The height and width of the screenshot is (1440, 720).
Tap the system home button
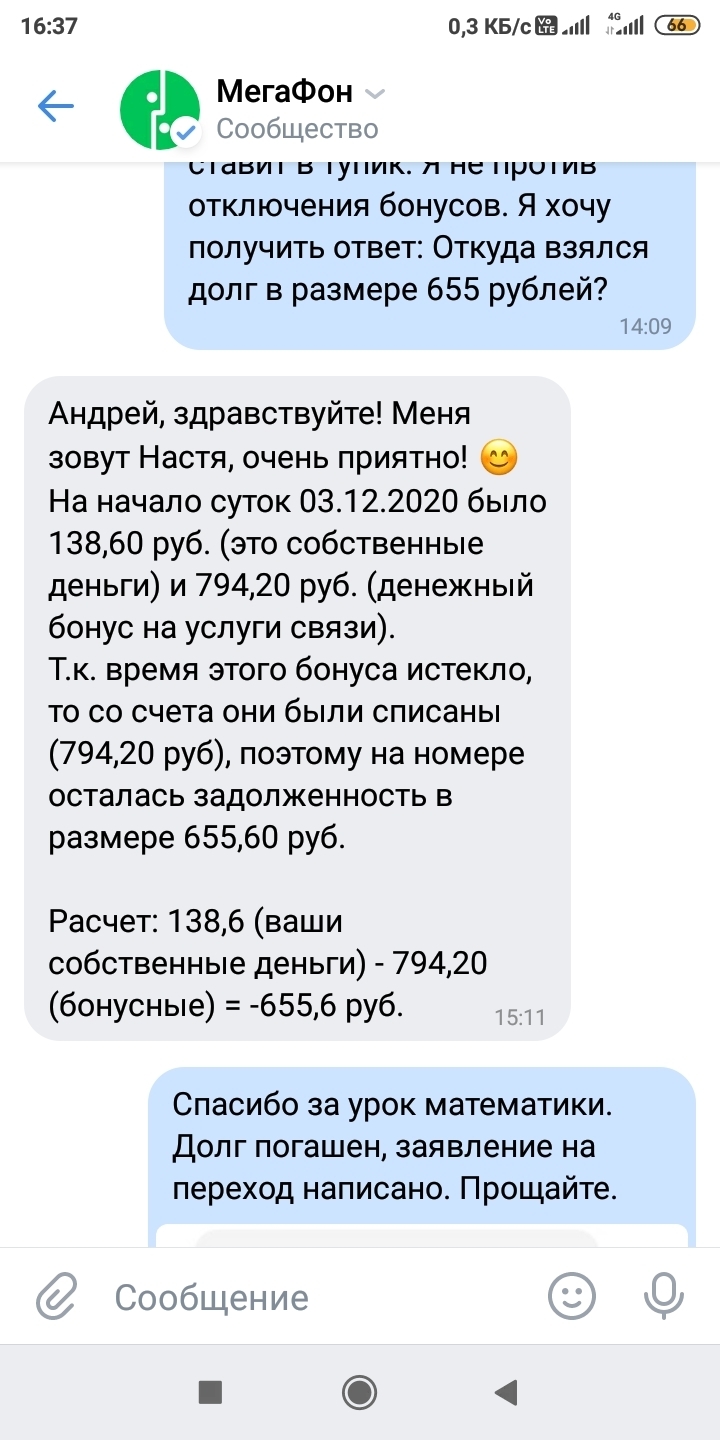tap(359, 1391)
